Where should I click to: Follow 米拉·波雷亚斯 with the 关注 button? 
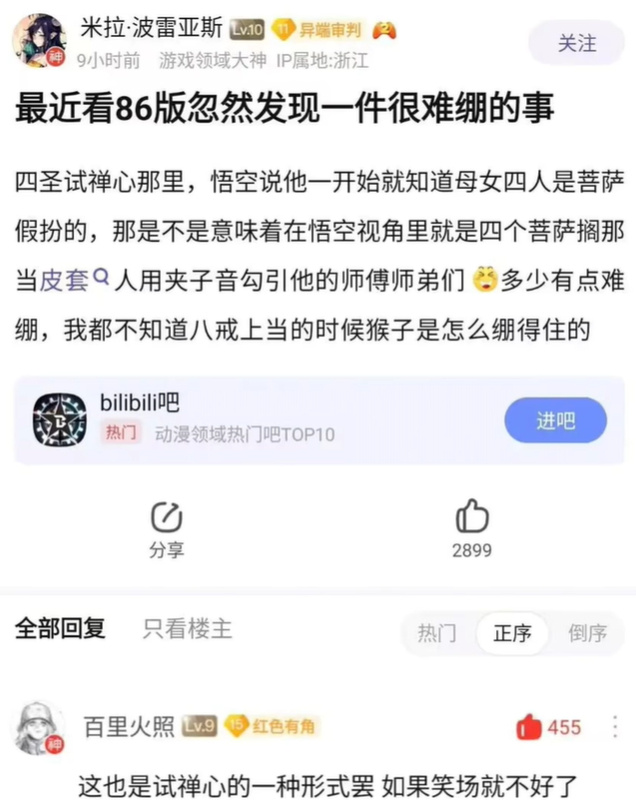(x=577, y=43)
